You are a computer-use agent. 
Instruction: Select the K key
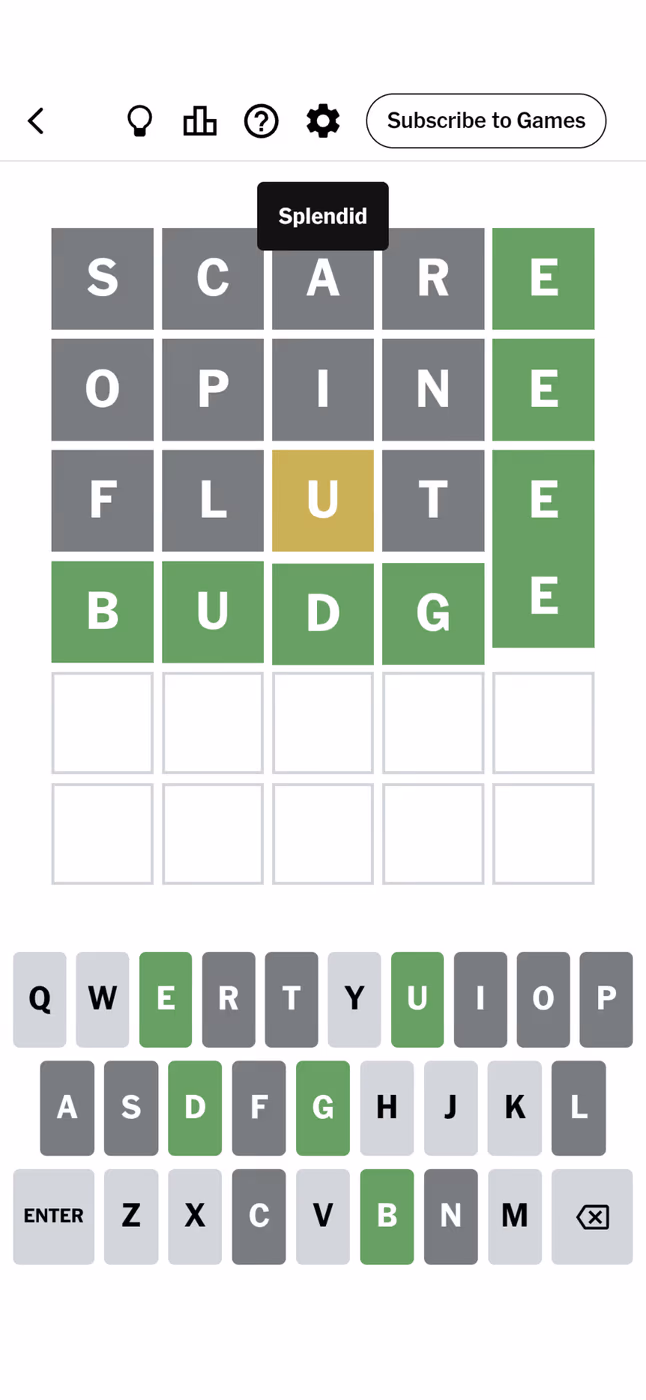click(515, 1108)
